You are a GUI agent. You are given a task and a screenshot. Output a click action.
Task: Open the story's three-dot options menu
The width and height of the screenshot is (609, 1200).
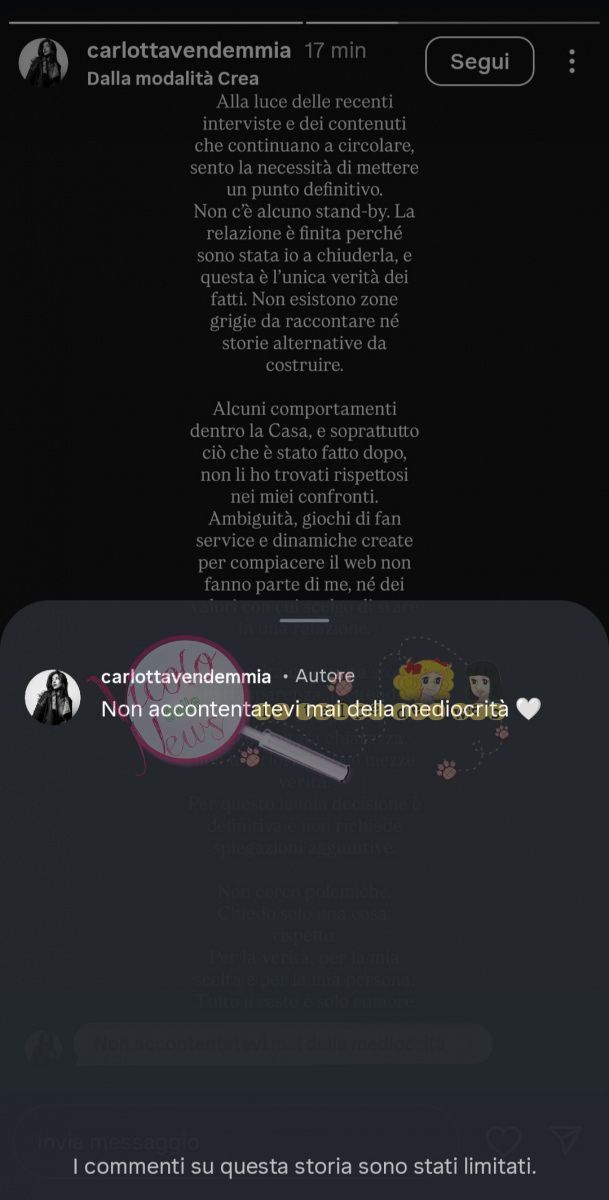point(572,62)
